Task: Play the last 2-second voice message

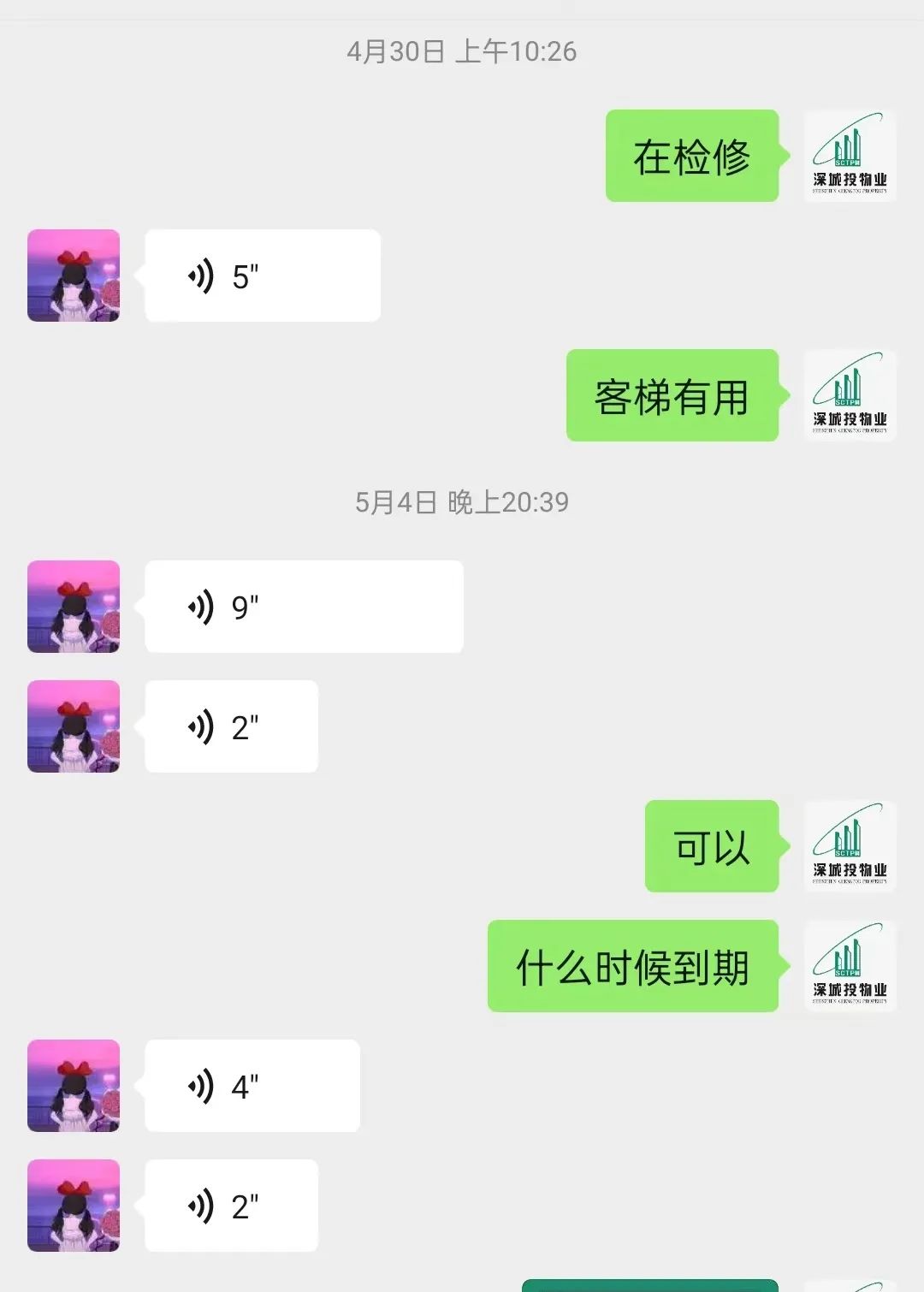Action: [x=231, y=1206]
